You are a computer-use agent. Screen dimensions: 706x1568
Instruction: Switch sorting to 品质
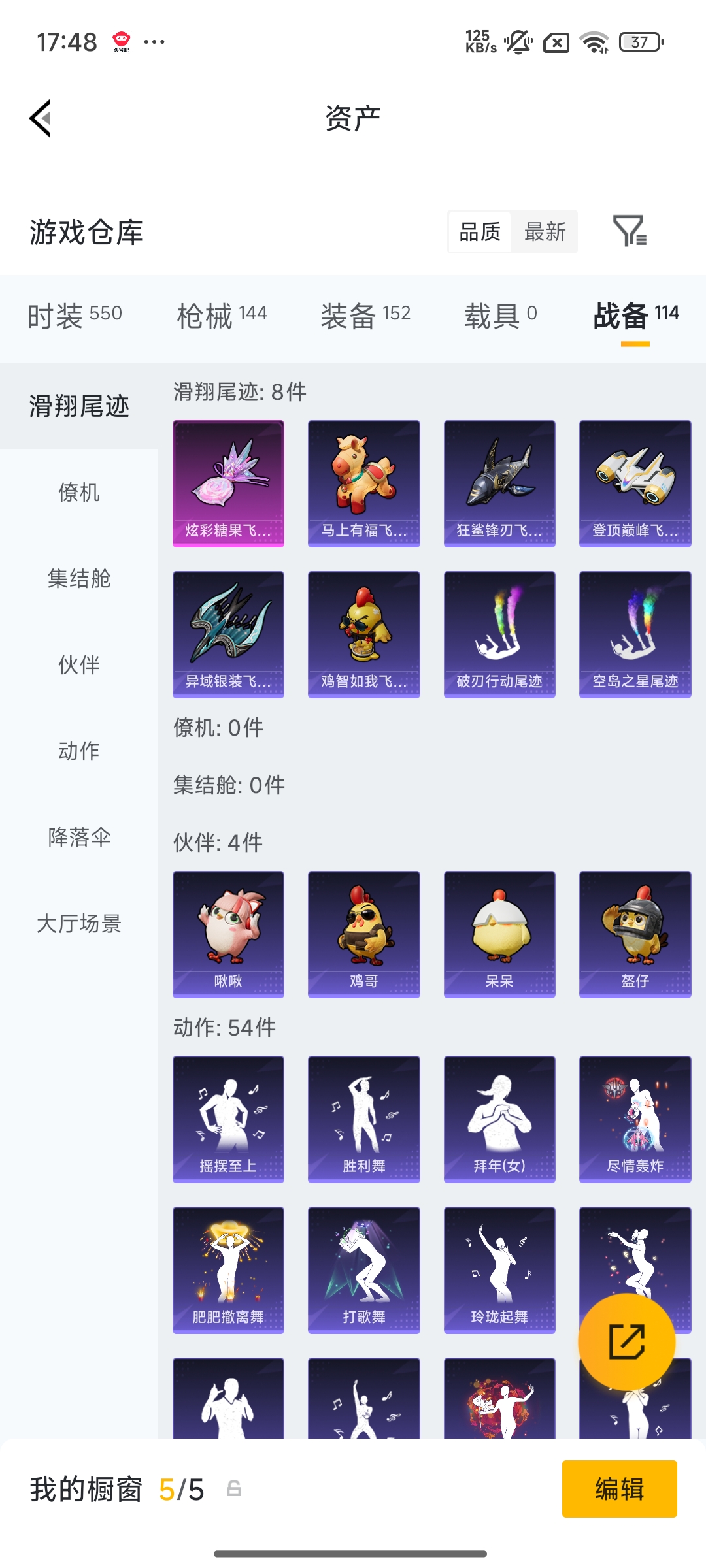pyautogui.click(x=479, y=232)
